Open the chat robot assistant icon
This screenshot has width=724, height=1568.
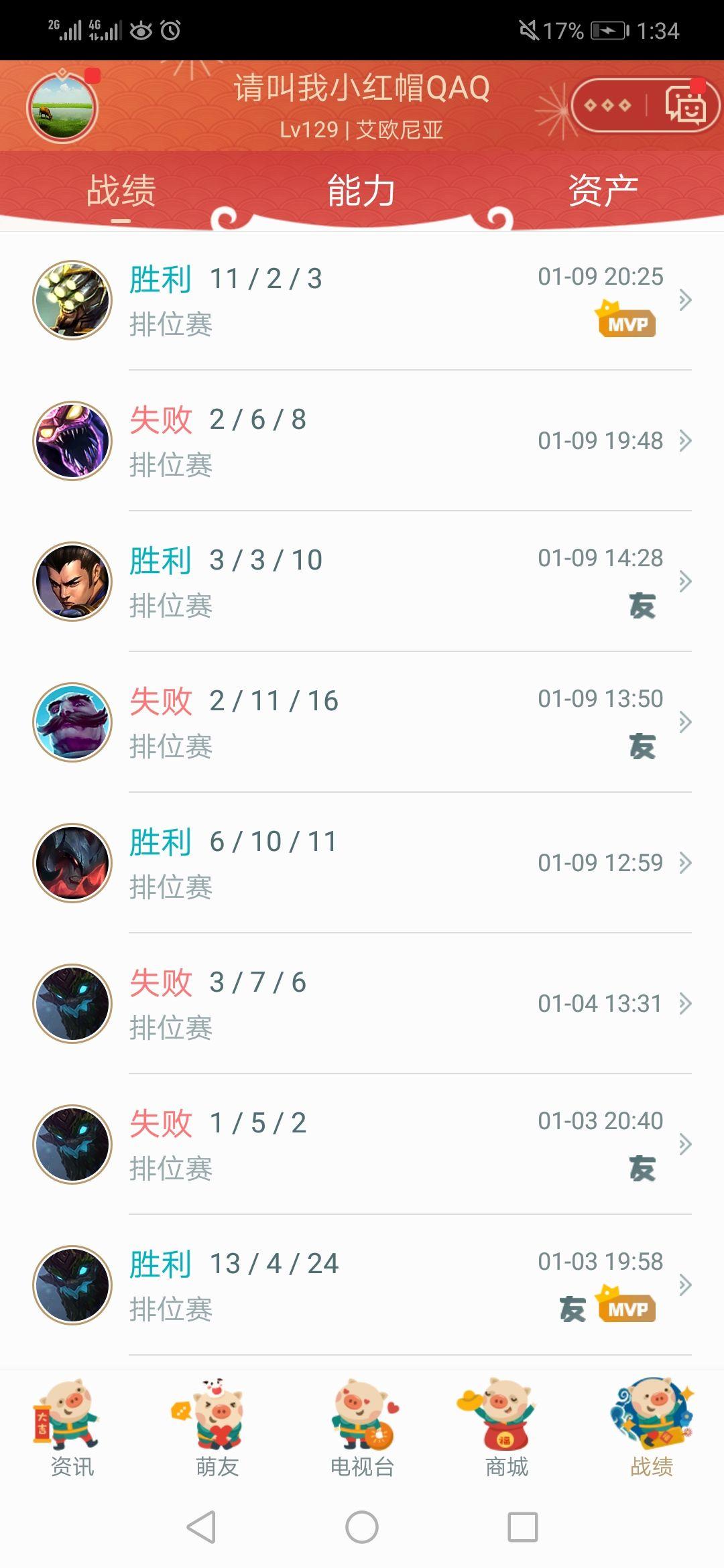tap(684, 106)
